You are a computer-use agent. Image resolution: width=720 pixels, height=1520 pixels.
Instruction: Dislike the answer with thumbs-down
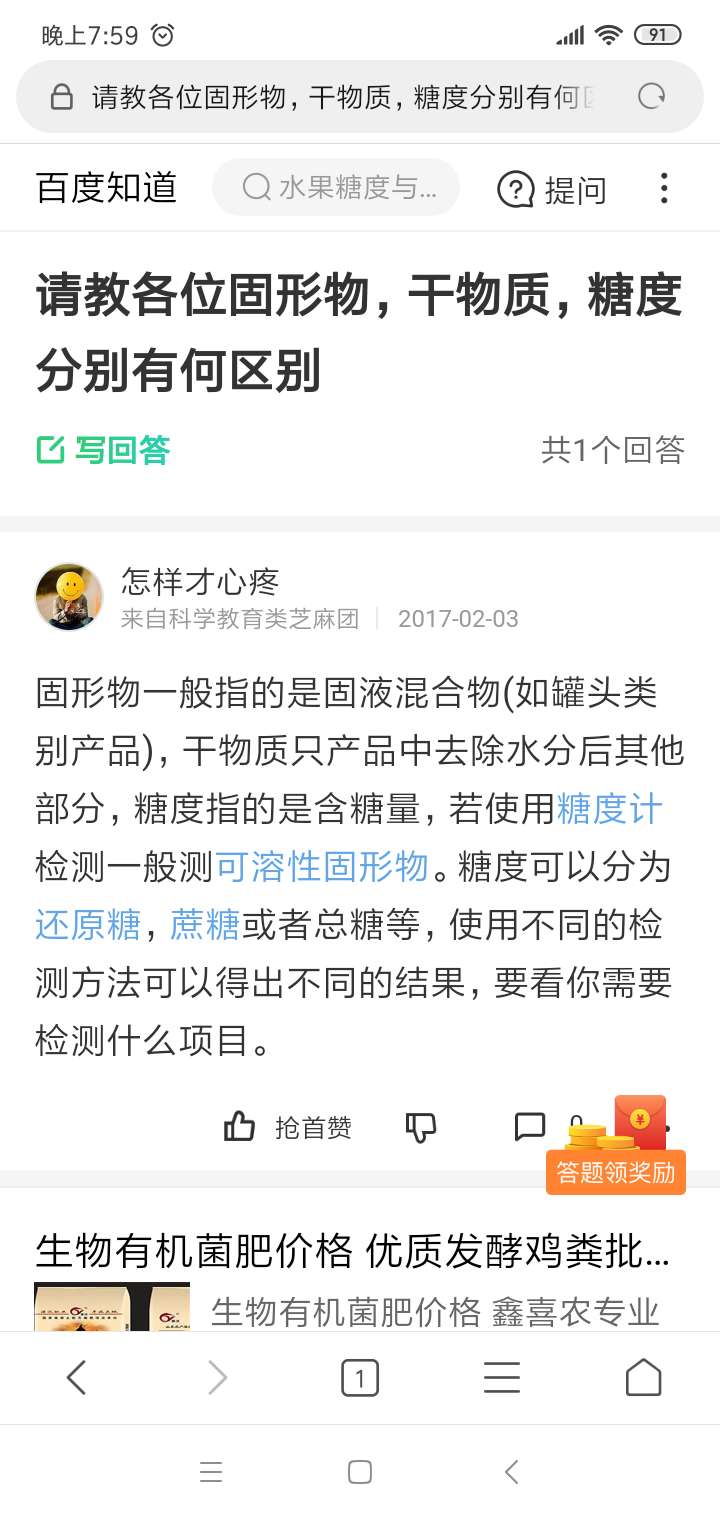pos(421,1127)
